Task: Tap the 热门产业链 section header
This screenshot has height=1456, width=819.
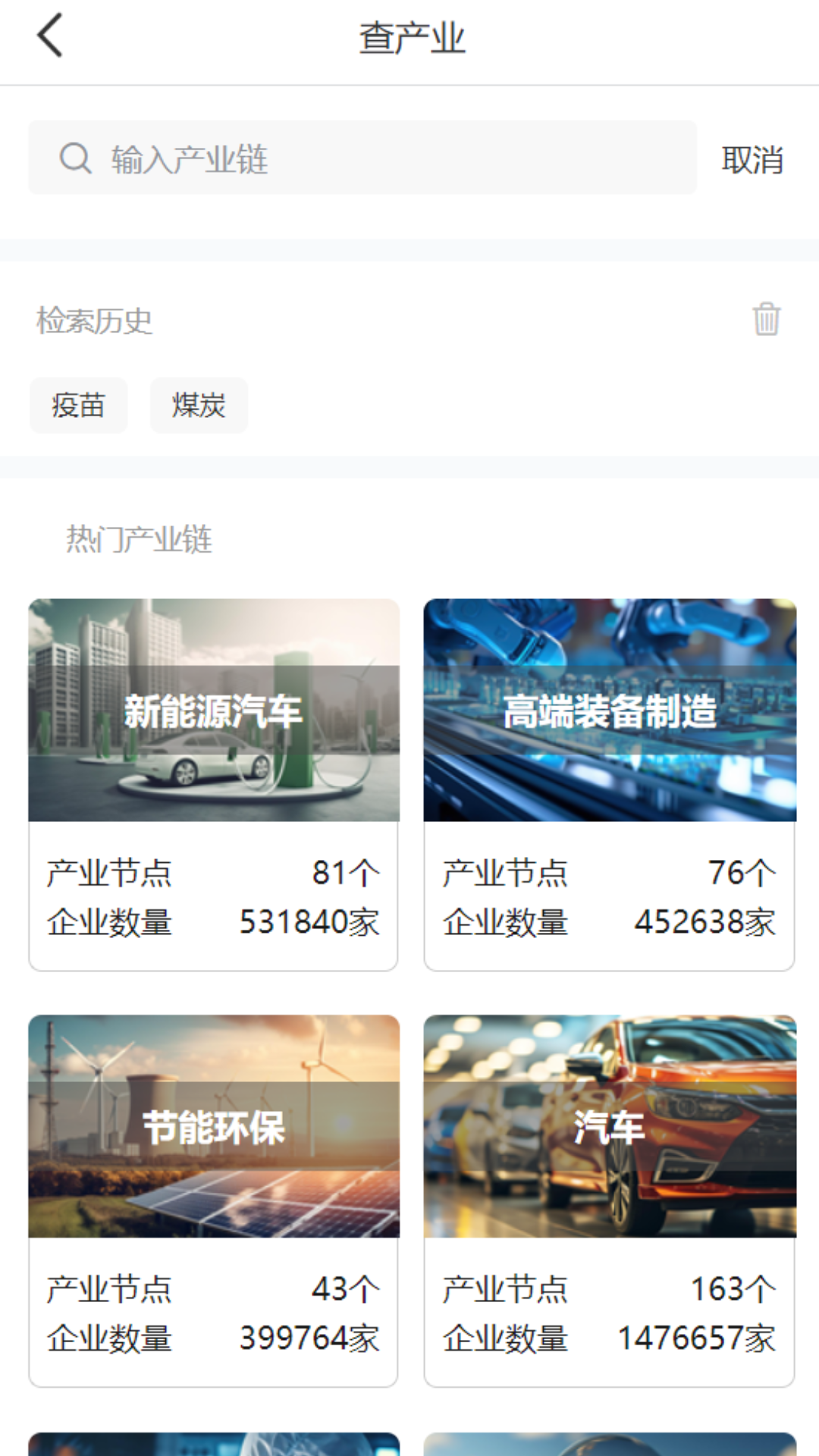Action: pos(139,538)
